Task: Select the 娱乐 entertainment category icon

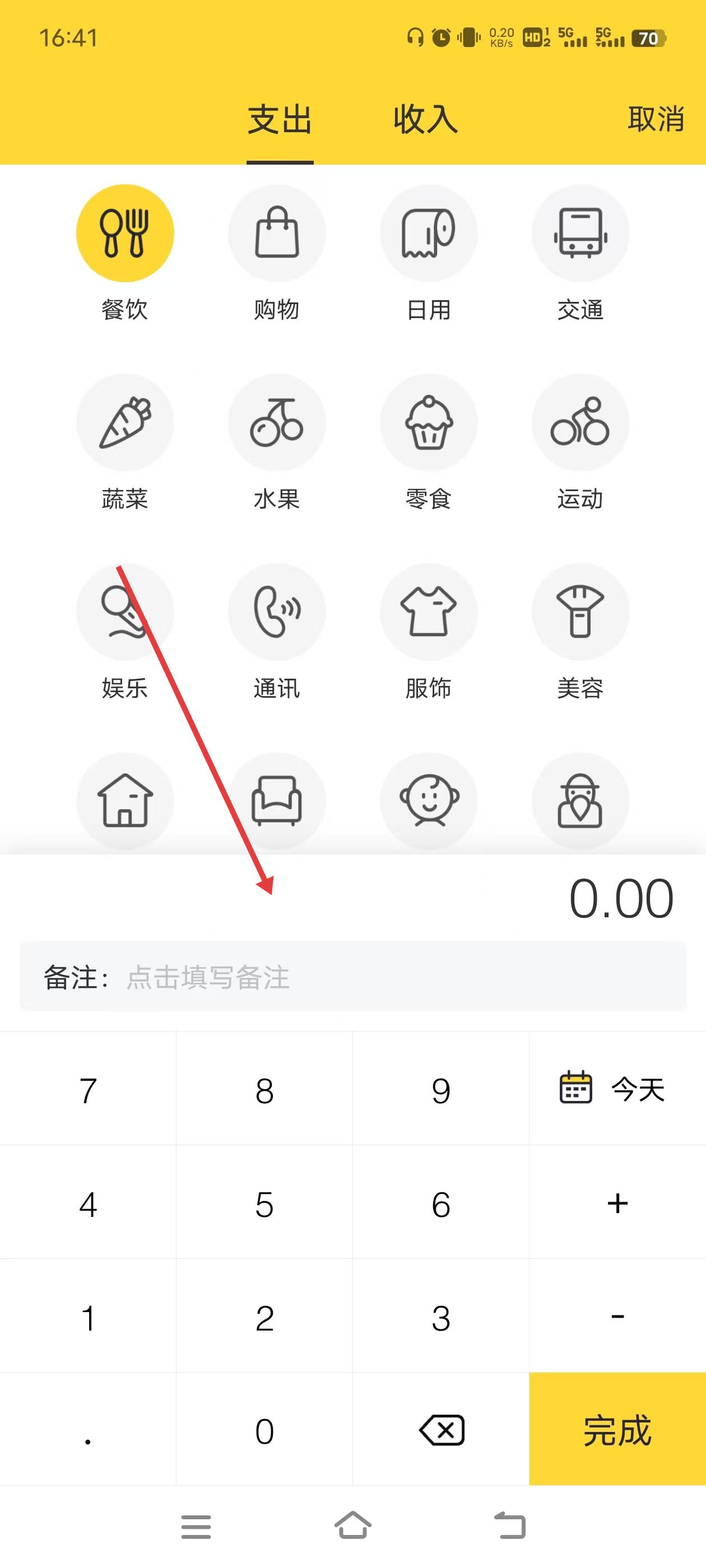Action: 125,611
